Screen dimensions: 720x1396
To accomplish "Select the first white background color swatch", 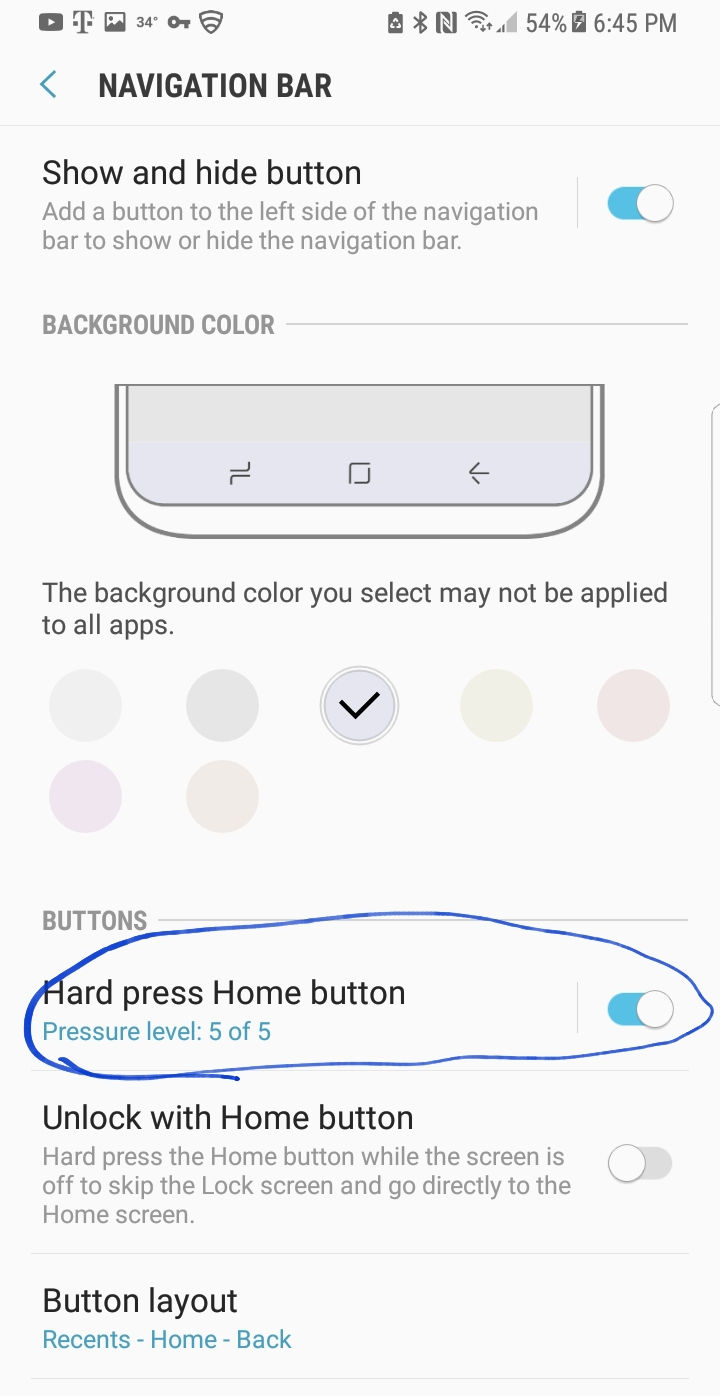I will point(85,706).
